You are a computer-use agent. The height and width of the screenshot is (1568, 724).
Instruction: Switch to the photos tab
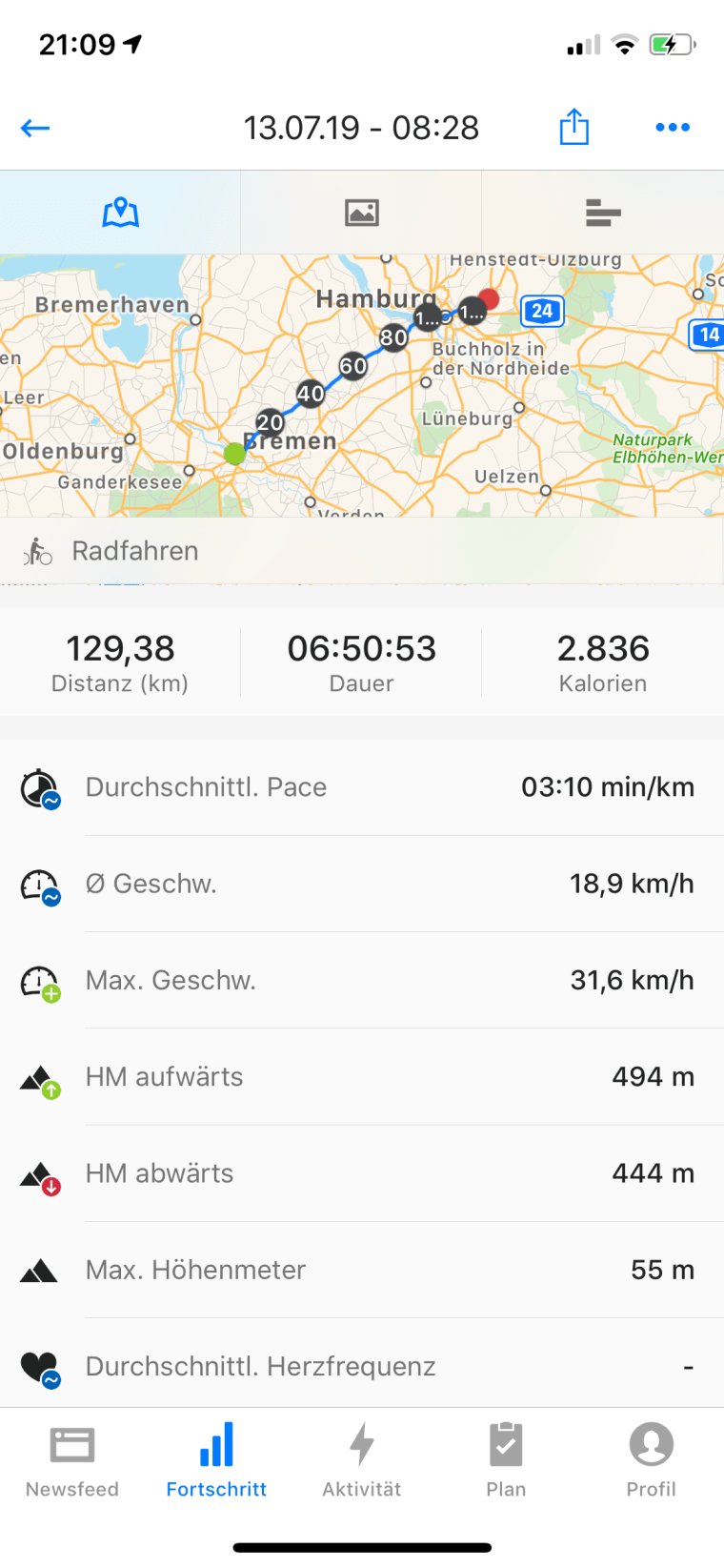pos(361,212)
